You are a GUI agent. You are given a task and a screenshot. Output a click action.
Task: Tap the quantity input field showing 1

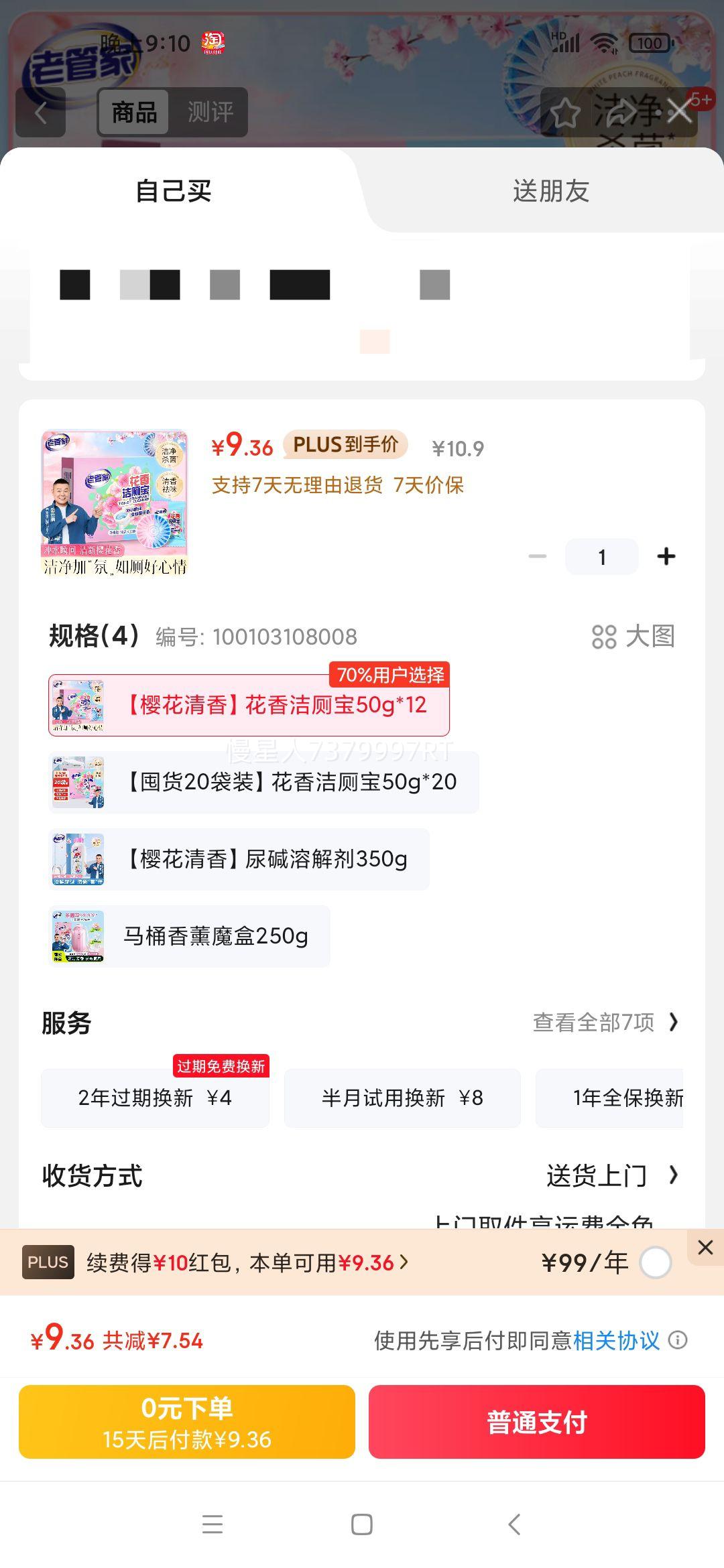601,556
